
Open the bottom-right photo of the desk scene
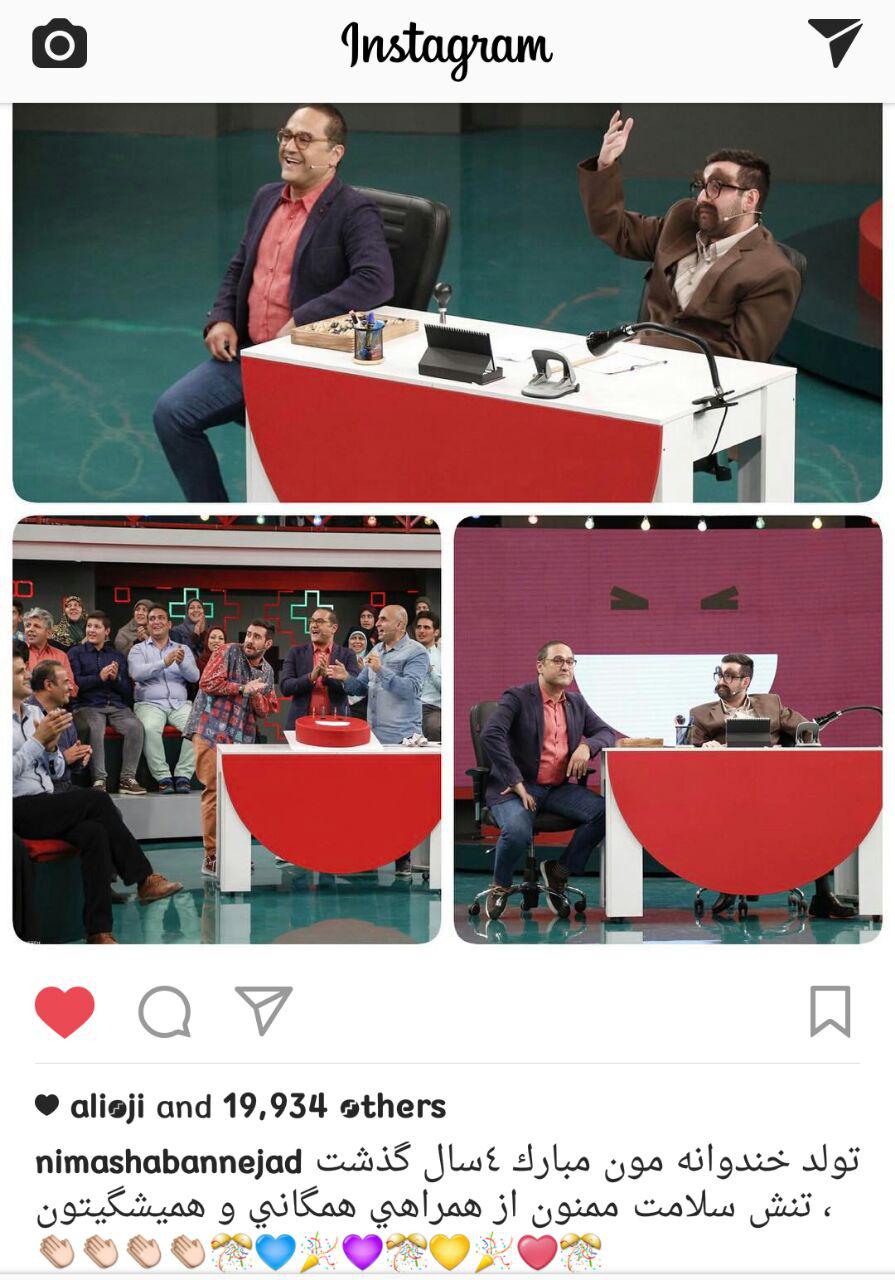coord(670,730)
